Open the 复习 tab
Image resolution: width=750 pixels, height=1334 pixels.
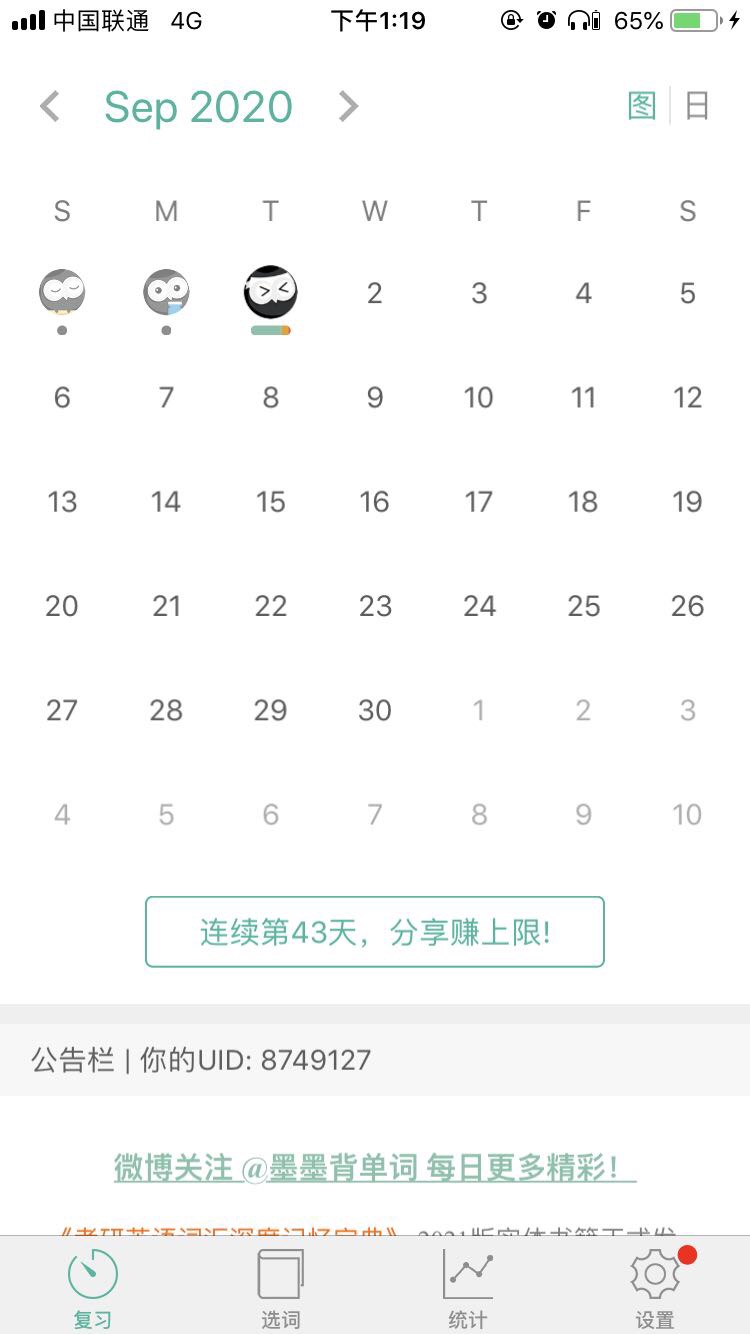pos(93,1289)
